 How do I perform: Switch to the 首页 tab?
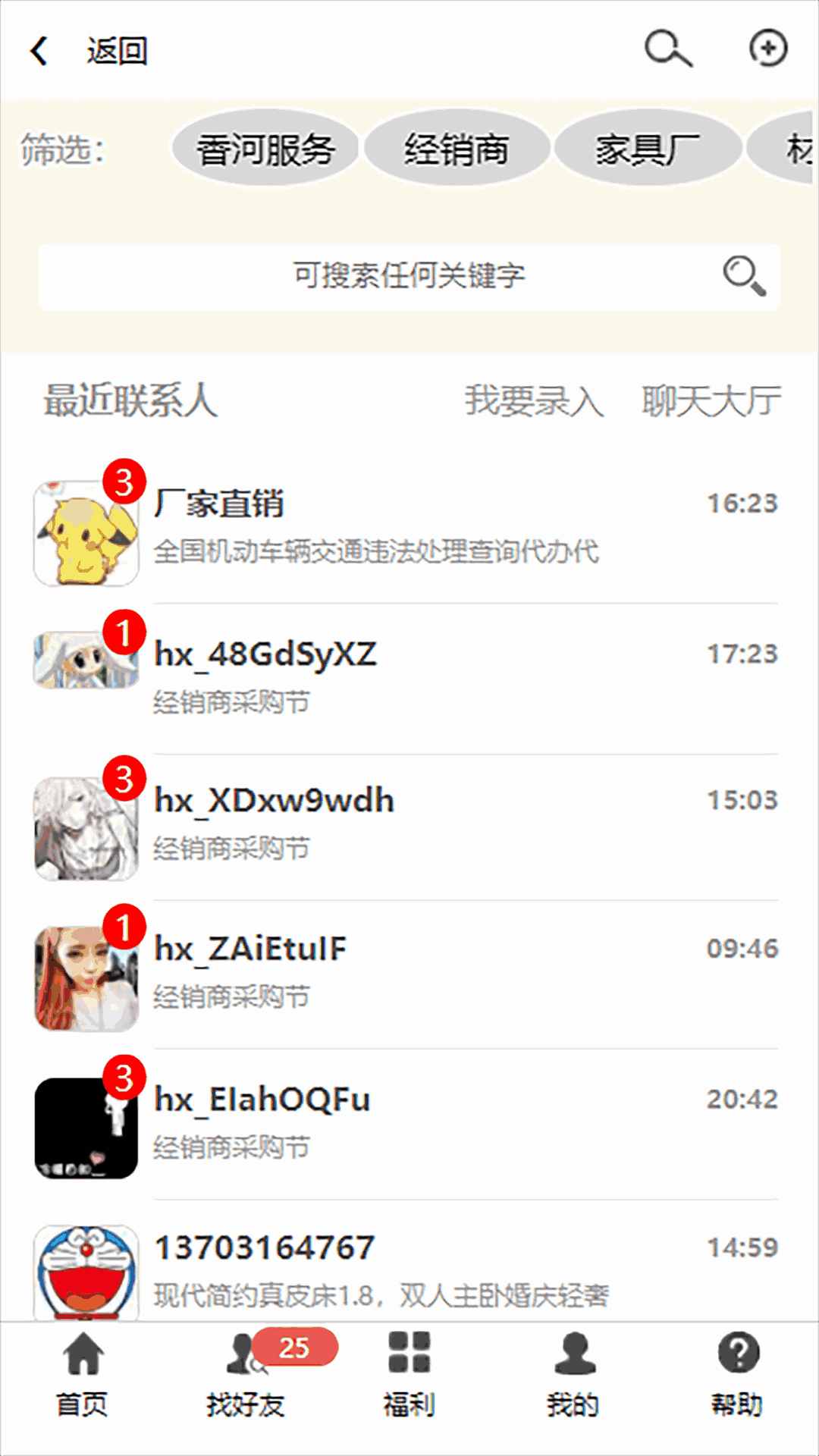[82, 1374]
